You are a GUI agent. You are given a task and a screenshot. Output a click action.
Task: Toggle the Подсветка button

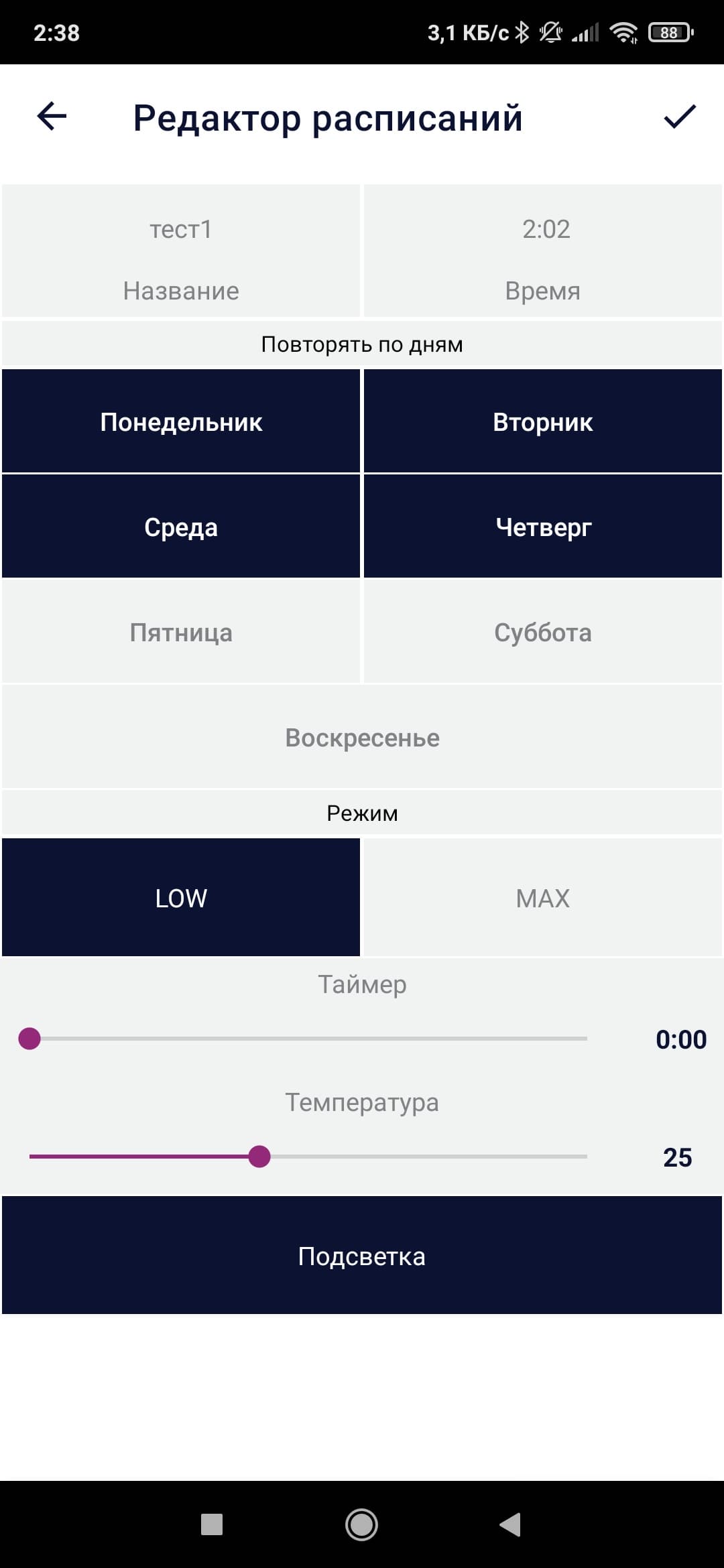[x=362, y=1256]
